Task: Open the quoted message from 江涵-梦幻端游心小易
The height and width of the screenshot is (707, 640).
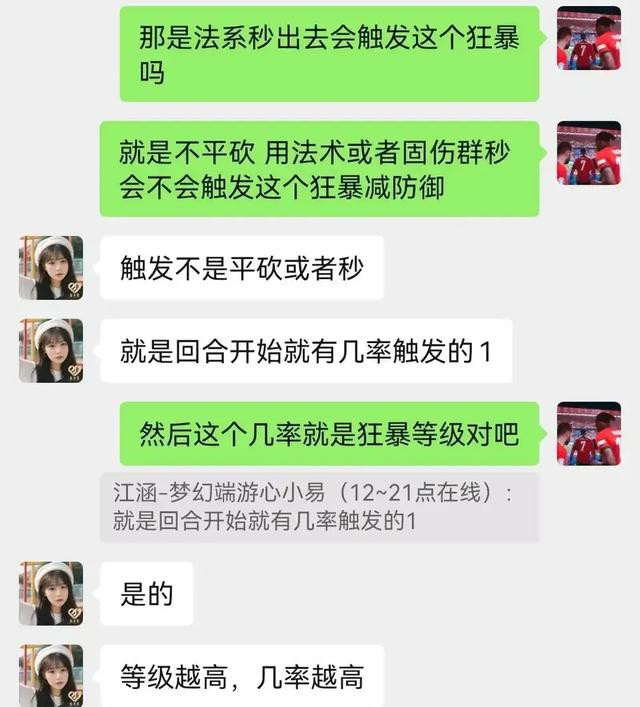Action: 319,507
